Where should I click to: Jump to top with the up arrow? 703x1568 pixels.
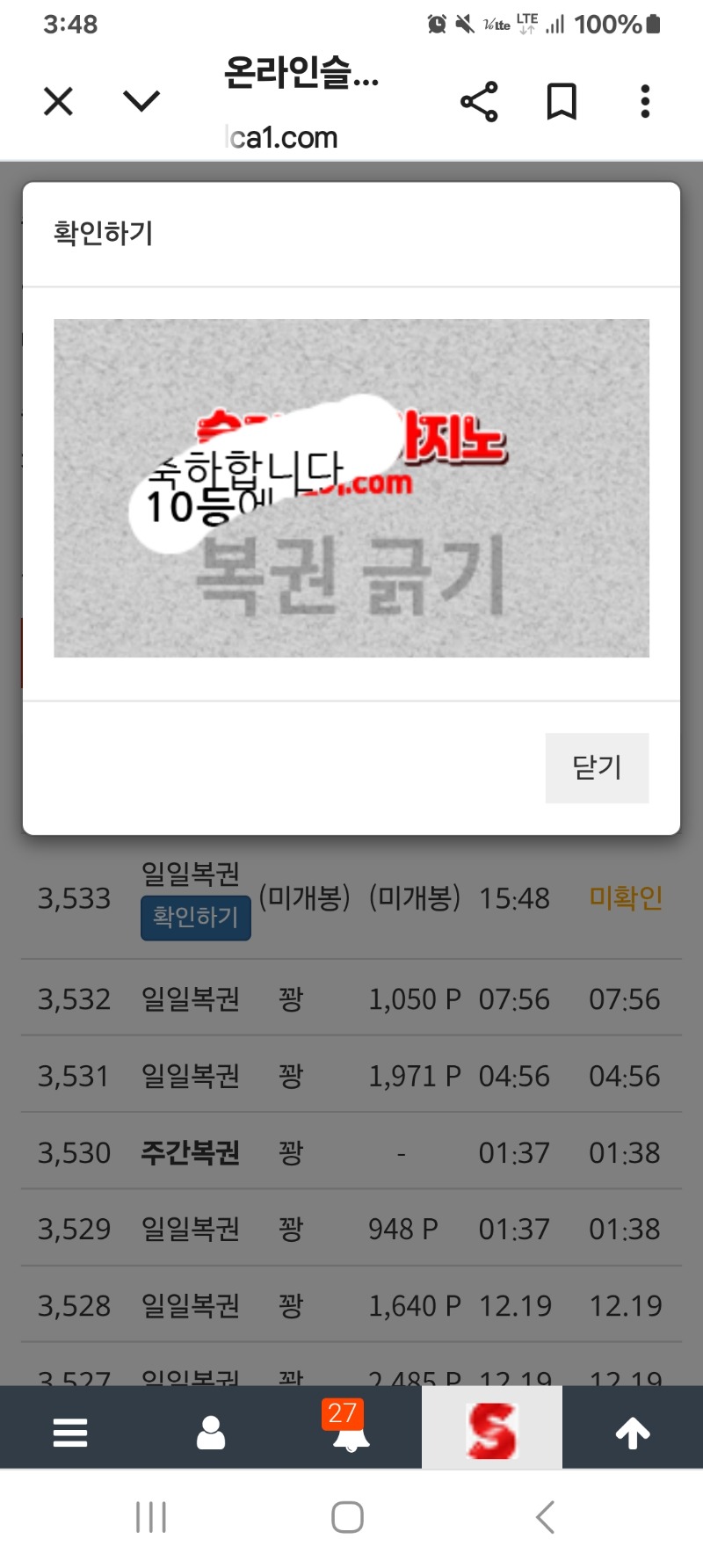click(633, 1433)
